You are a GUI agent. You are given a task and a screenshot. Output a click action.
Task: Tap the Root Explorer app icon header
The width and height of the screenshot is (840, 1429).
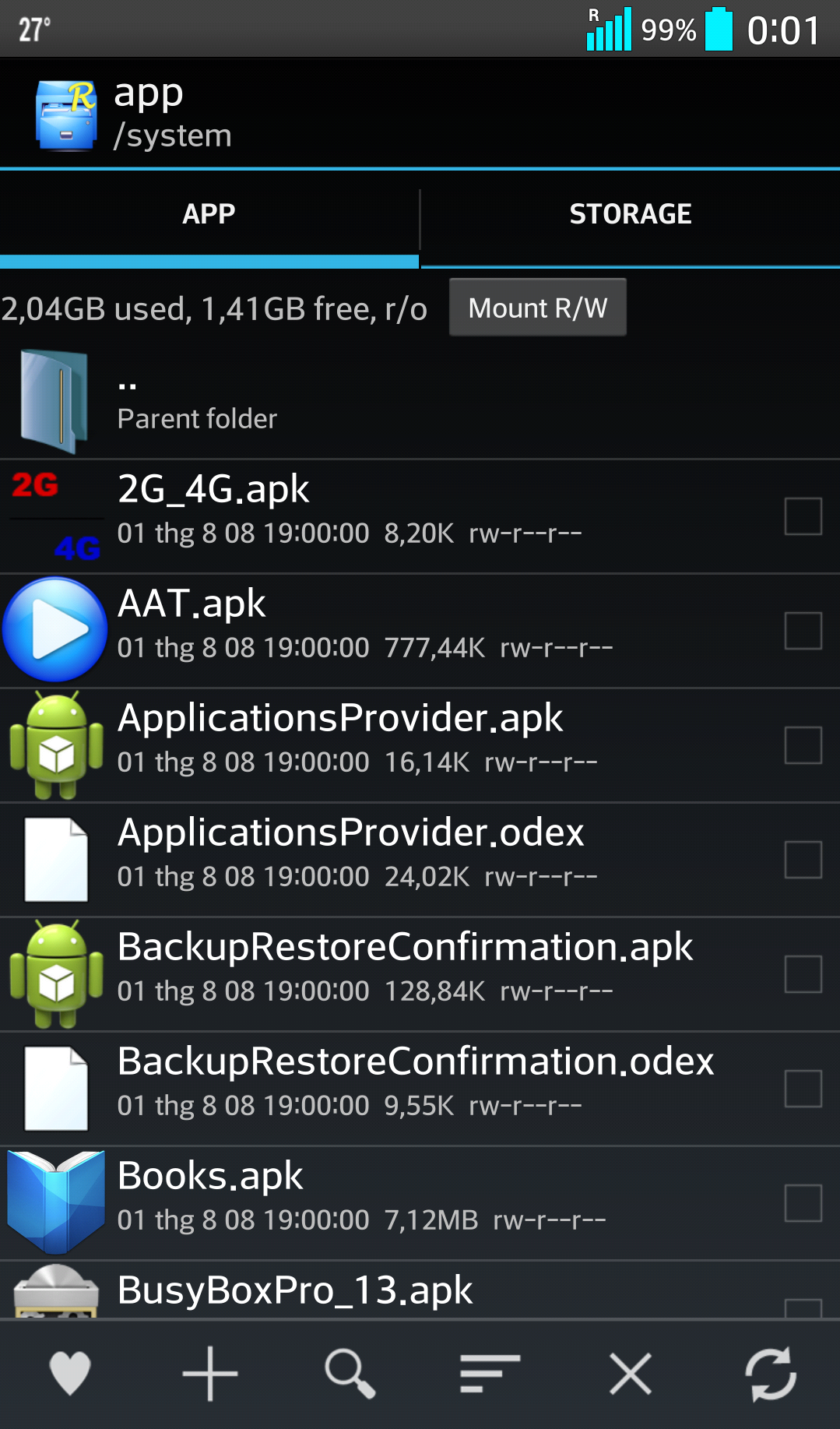(66, 114)
